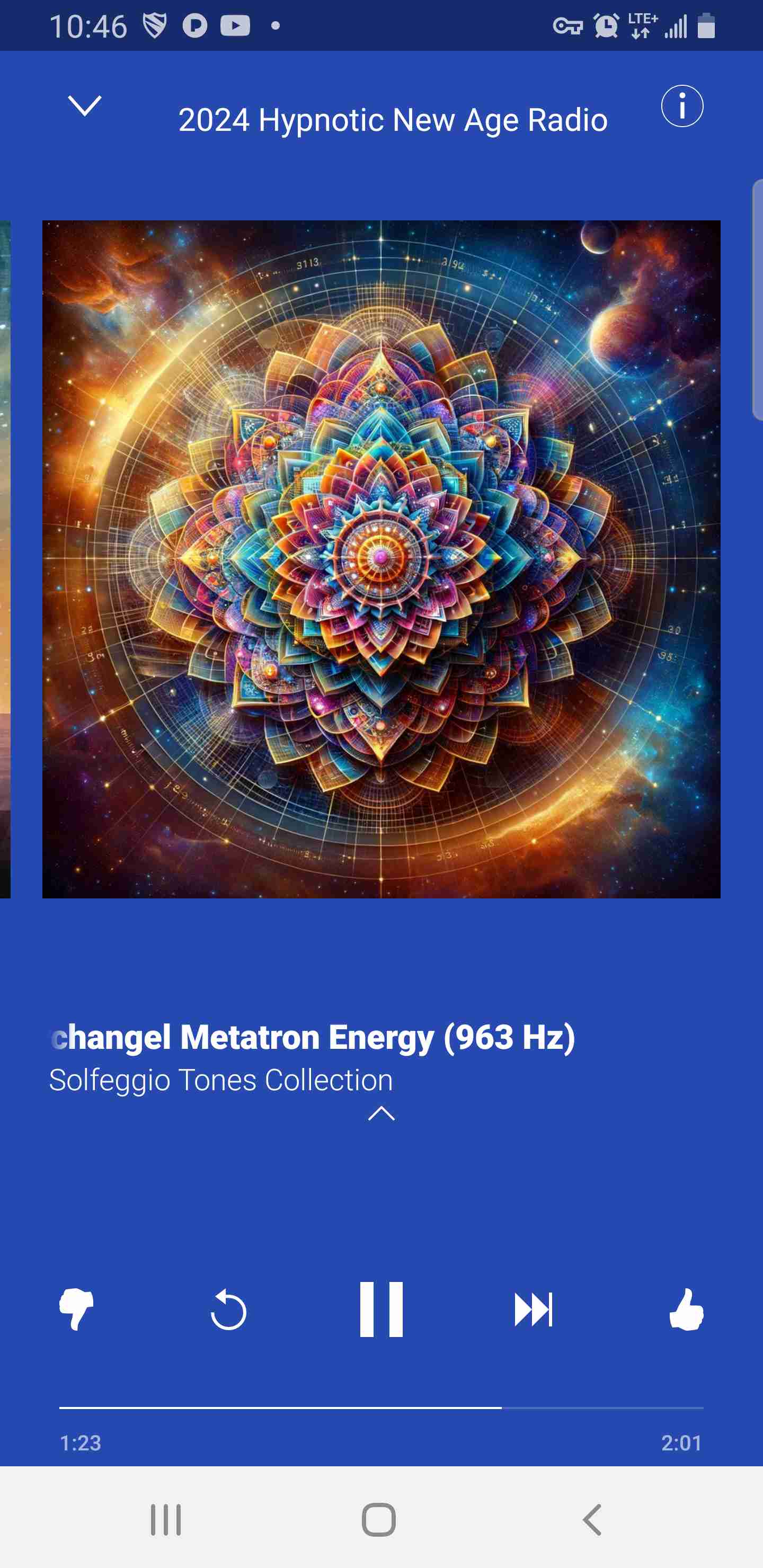Pause the playing song
763x1568 pixels.
pyautogui.click(x=381, y=1309)
